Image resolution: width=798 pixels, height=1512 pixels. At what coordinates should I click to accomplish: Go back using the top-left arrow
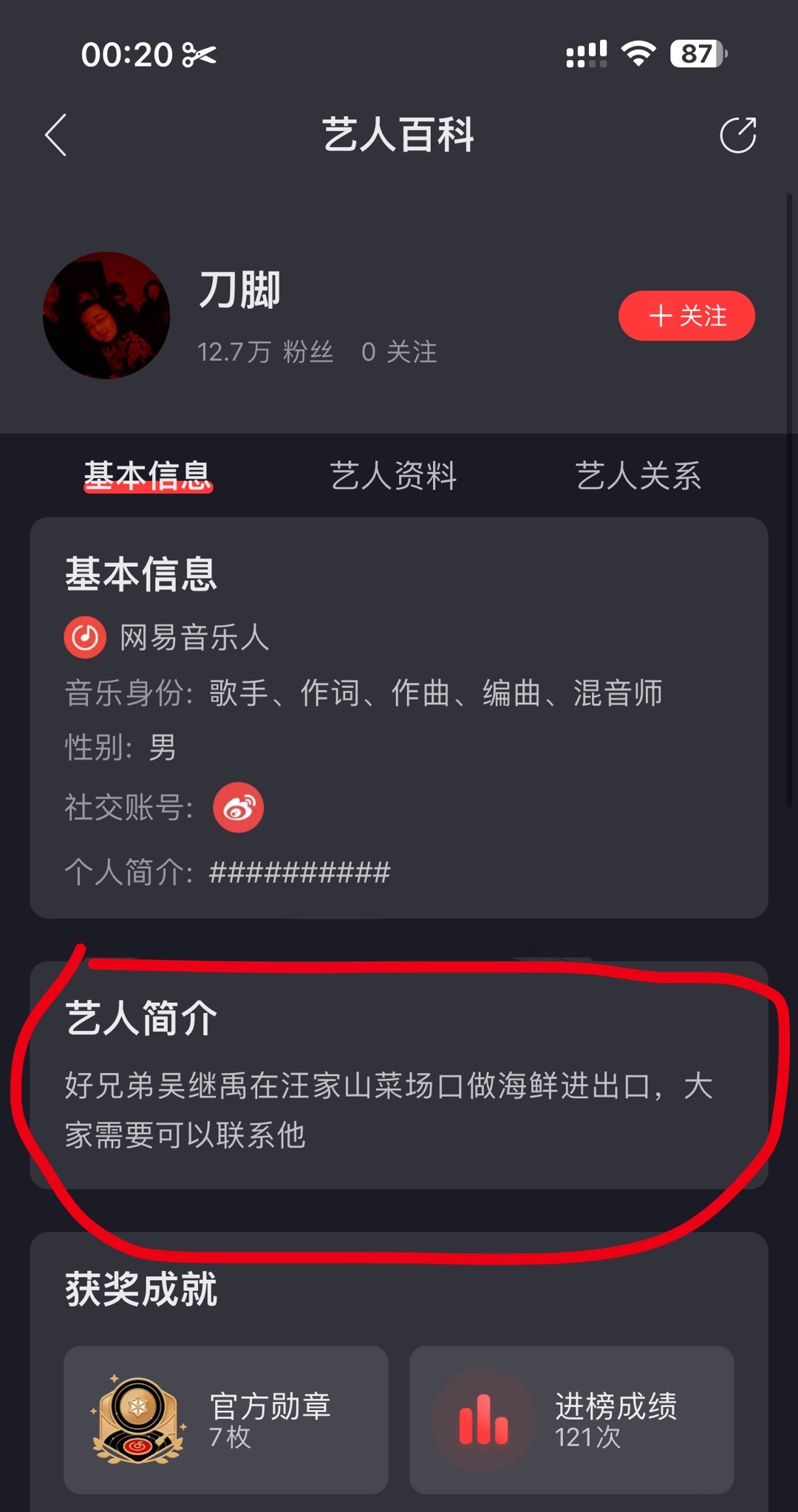[56, 134]
